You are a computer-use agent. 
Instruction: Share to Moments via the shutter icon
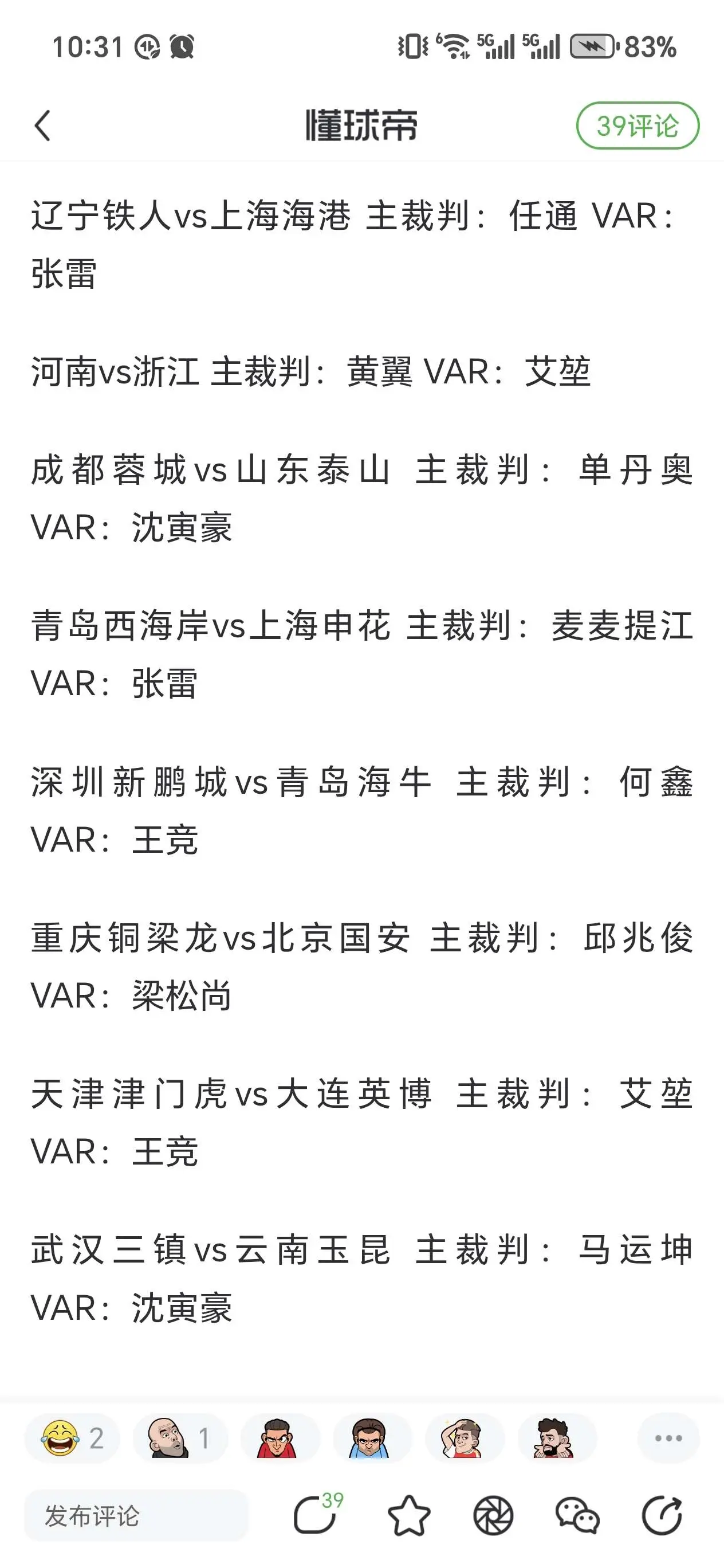click(493, 1516)
